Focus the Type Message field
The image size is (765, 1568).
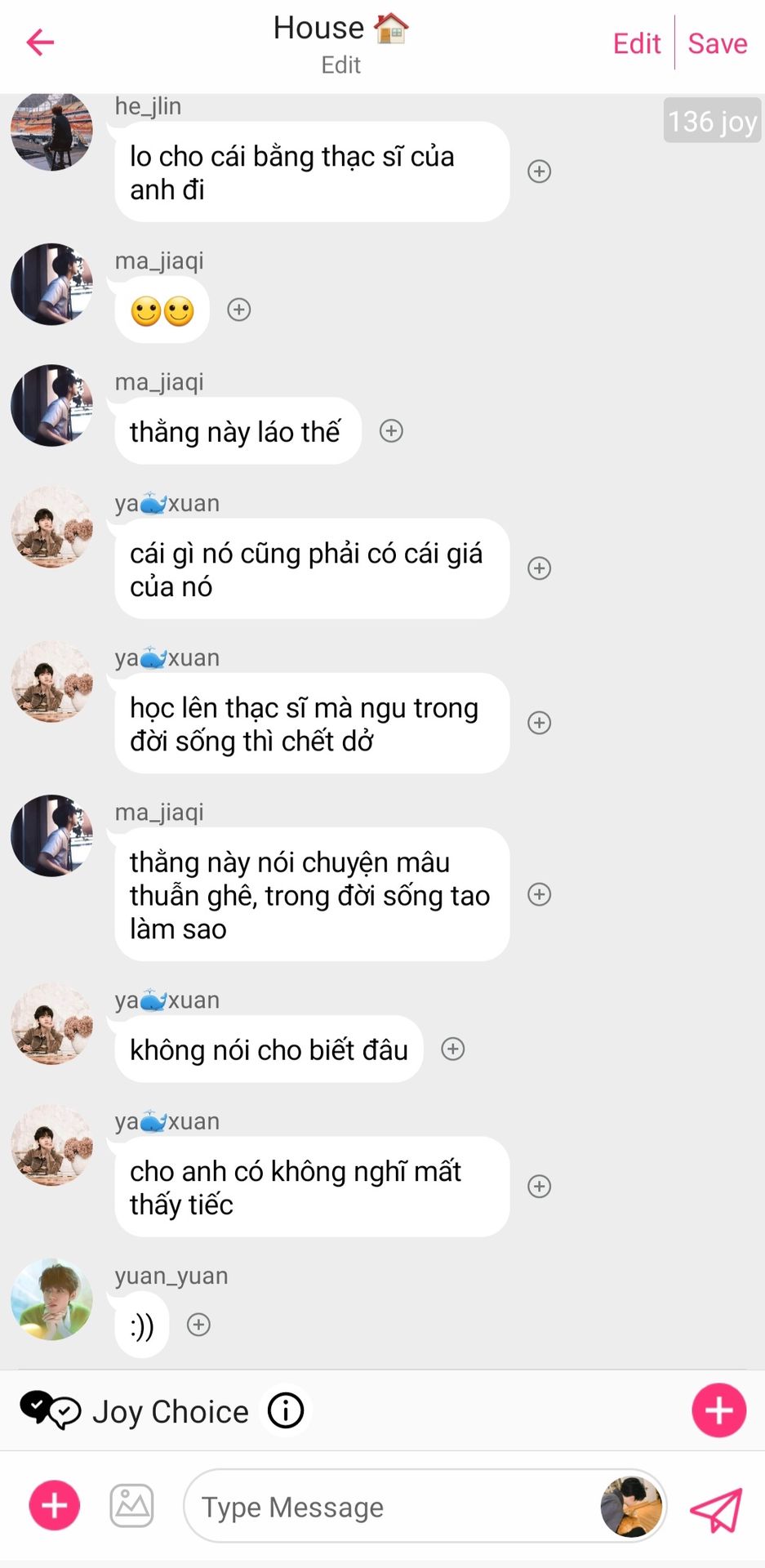[x=392, y=1506]
